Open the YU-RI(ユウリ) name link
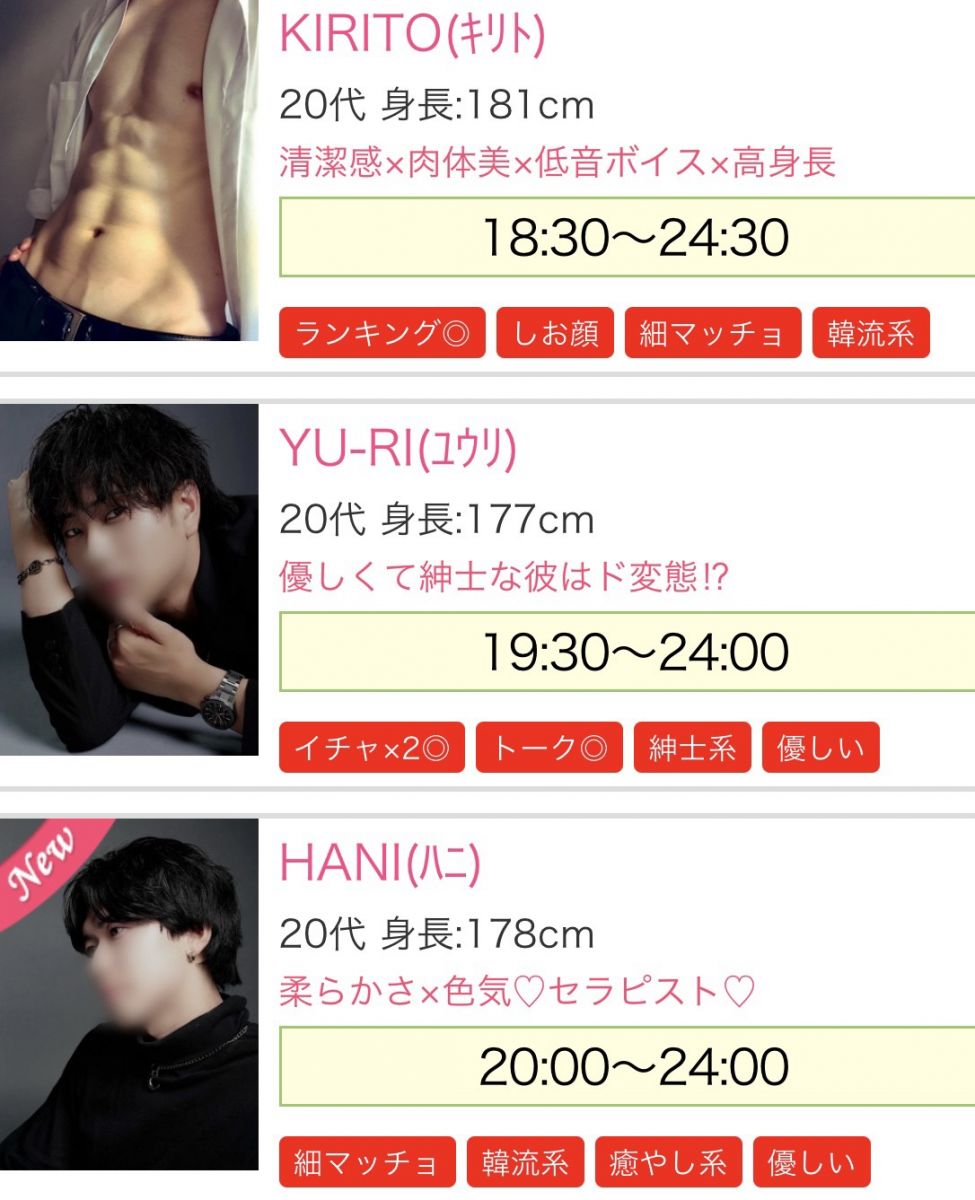The width and height of the screenshot is (975, 1200). click(398, 450)
